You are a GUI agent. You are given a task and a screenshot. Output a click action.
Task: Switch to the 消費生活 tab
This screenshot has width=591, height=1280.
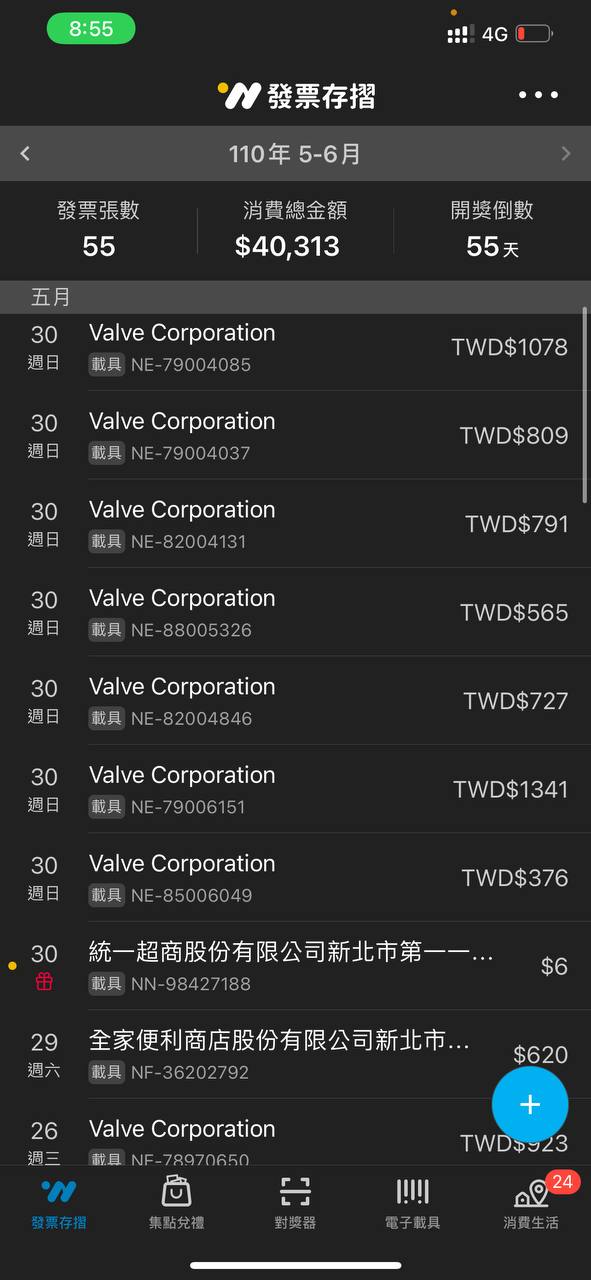pos(531,1201)
